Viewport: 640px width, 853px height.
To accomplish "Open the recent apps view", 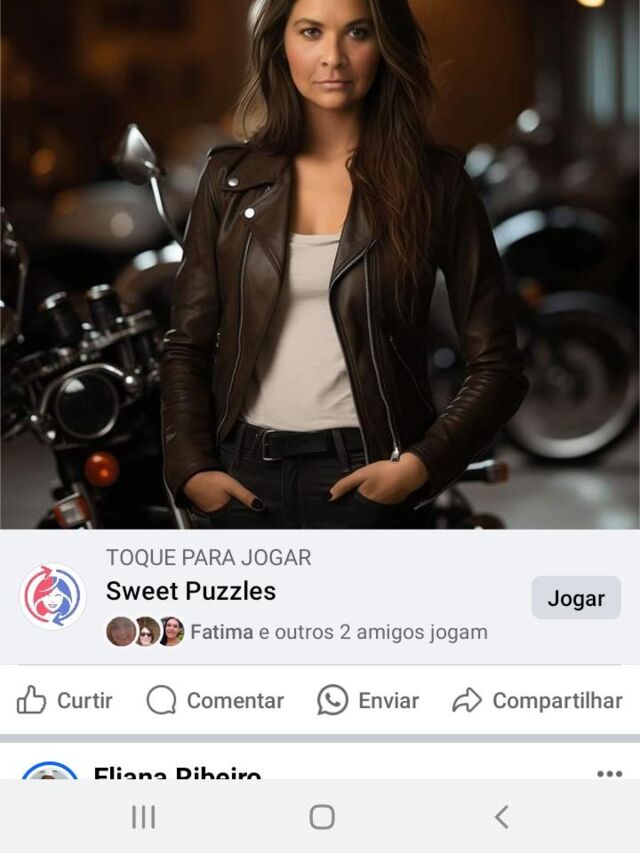I will click(143, 817).
